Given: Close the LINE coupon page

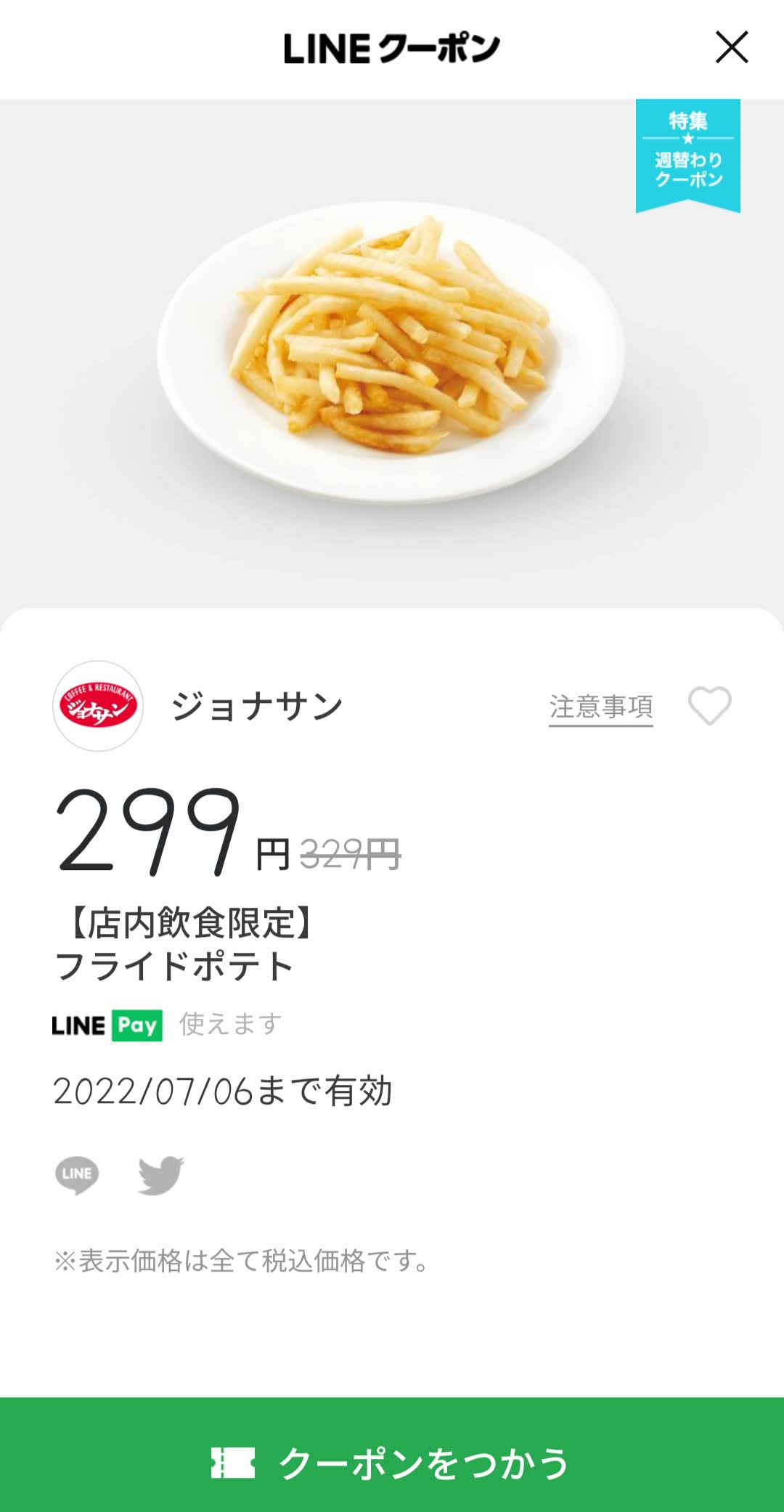Looking at the screenshot, I should click(x=731, y=48).
